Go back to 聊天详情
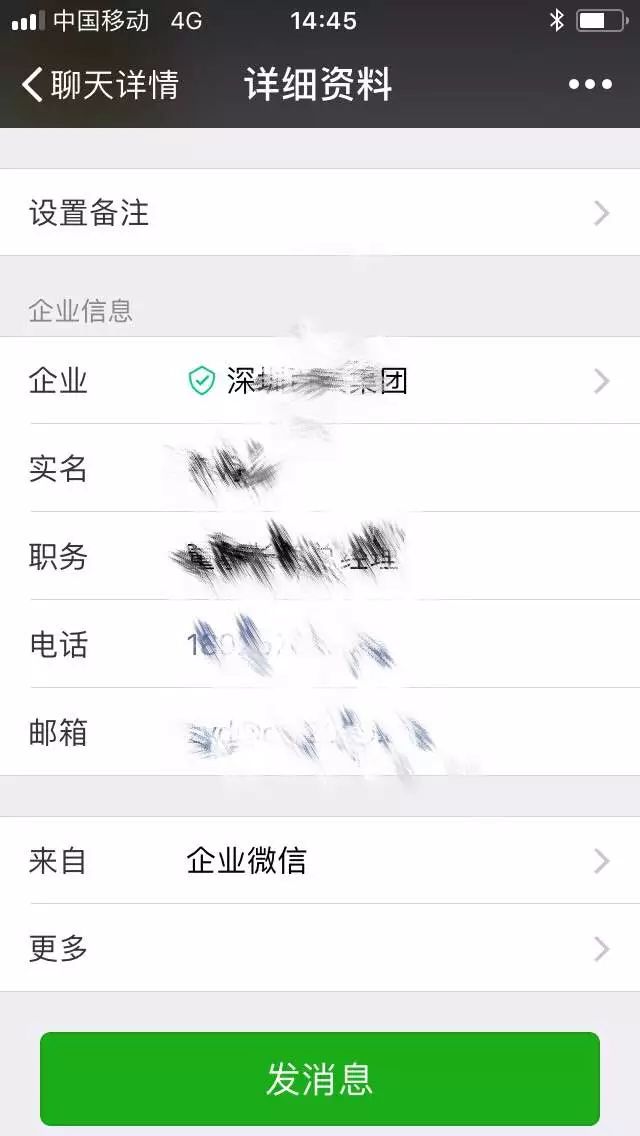Screen dimensions: 640x1136 [100, 85]
